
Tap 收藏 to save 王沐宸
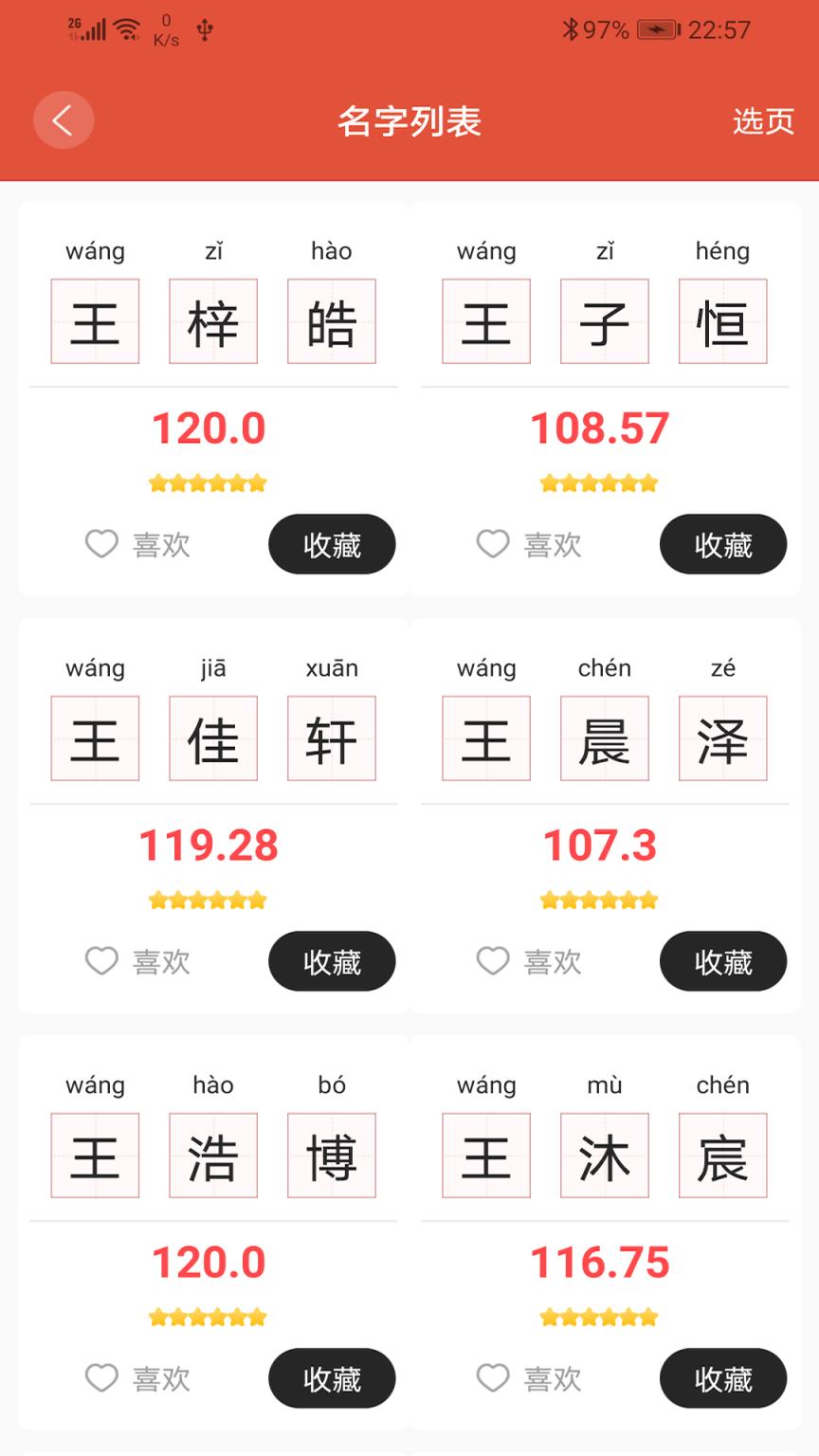(722, 1377)
